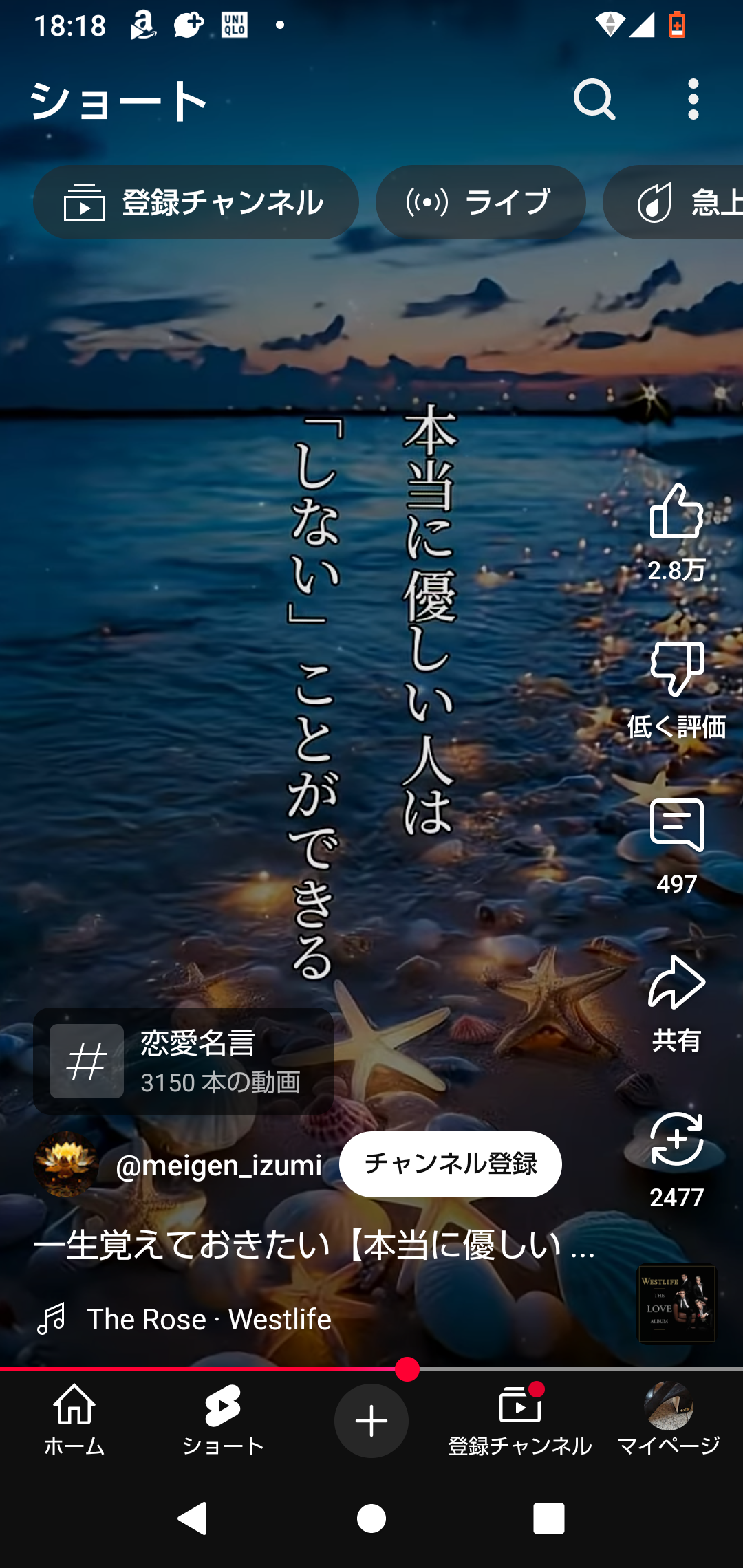Image resolution: width=743 pixels, height=1568 pixels.
Task: Open the @meigen_izumi channel
Action: [x=218, y=1165]
